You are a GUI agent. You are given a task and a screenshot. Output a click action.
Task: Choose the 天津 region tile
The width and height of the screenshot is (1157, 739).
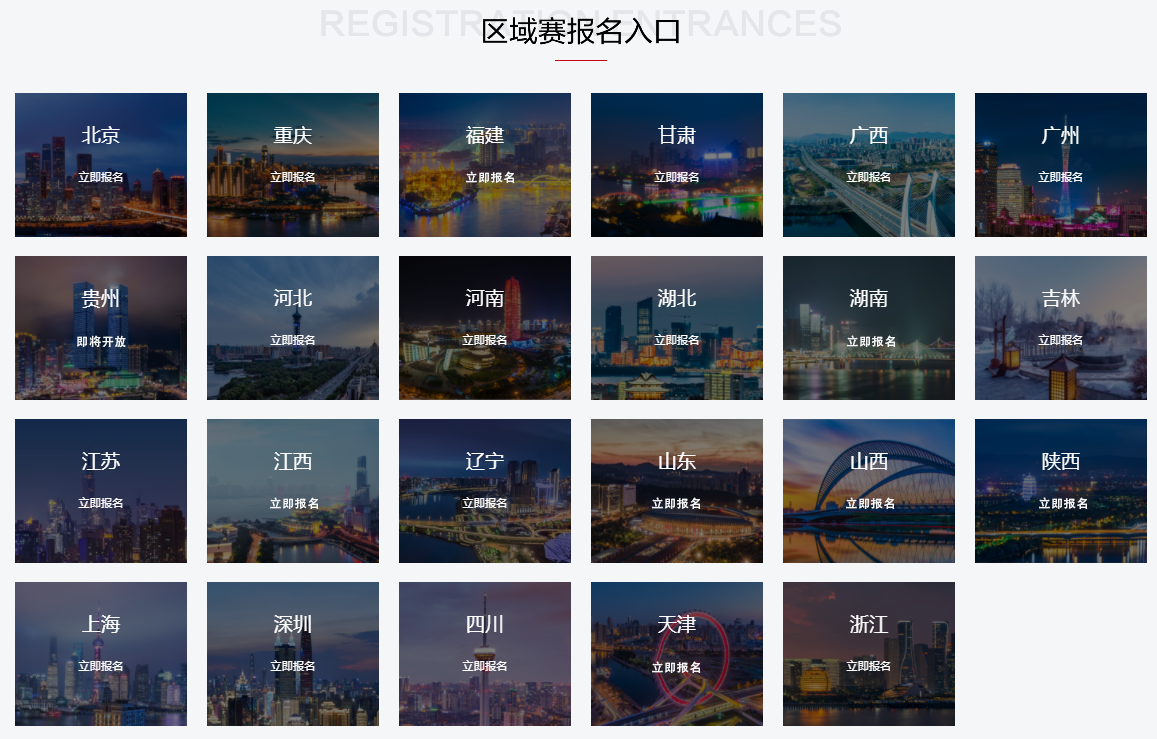pyautogui.click(x=677, y=654)
